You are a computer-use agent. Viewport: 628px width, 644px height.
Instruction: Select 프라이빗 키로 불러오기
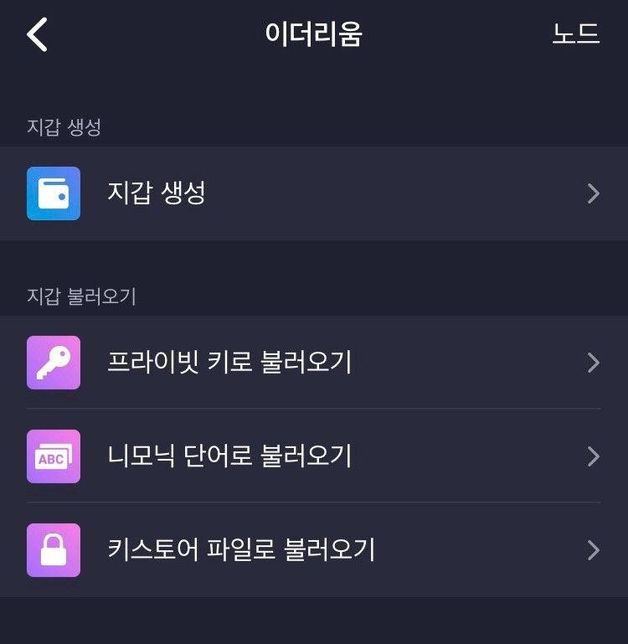point(313,362)
